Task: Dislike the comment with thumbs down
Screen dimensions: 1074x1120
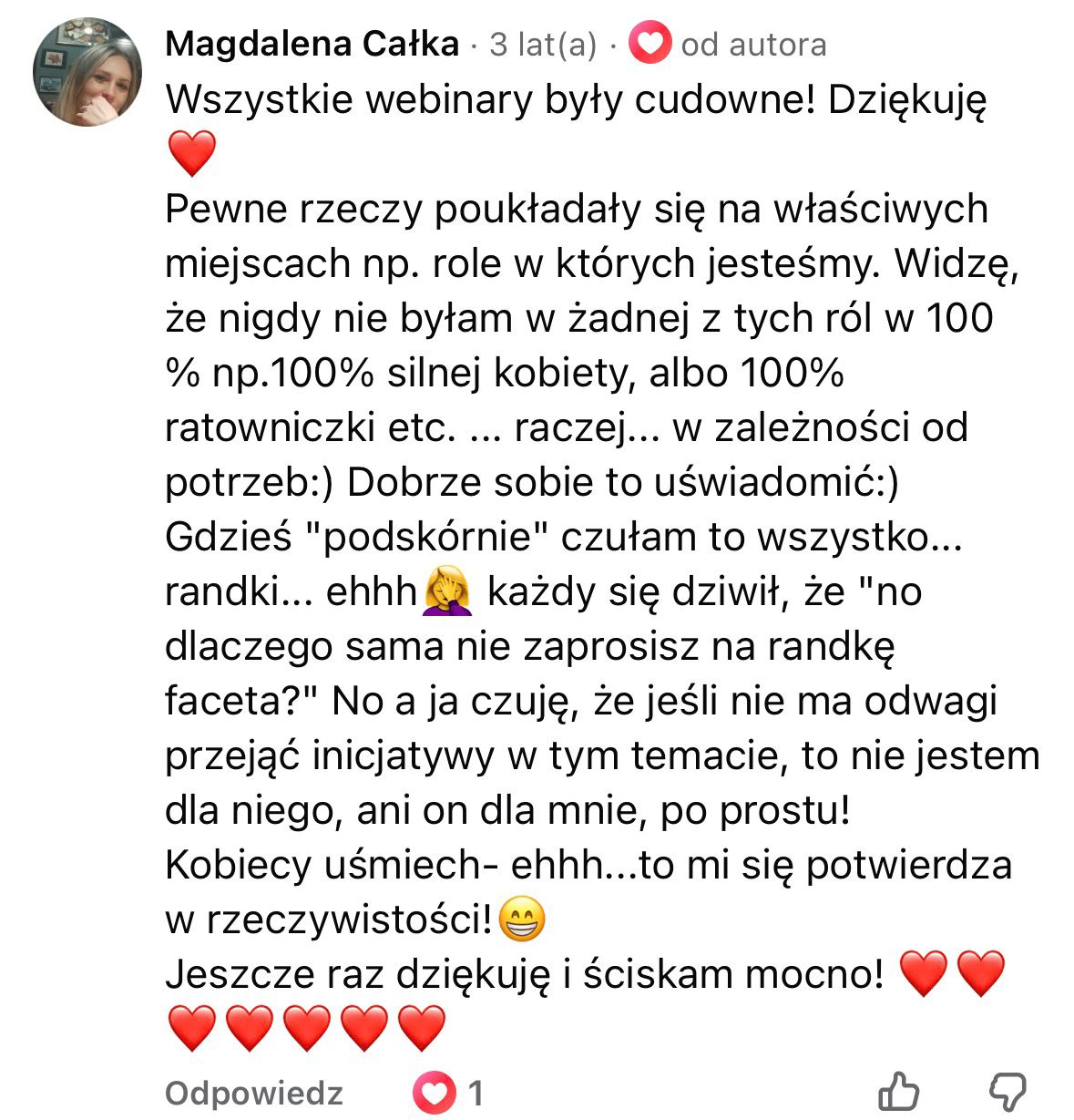Action: tap(1008, 1091)
